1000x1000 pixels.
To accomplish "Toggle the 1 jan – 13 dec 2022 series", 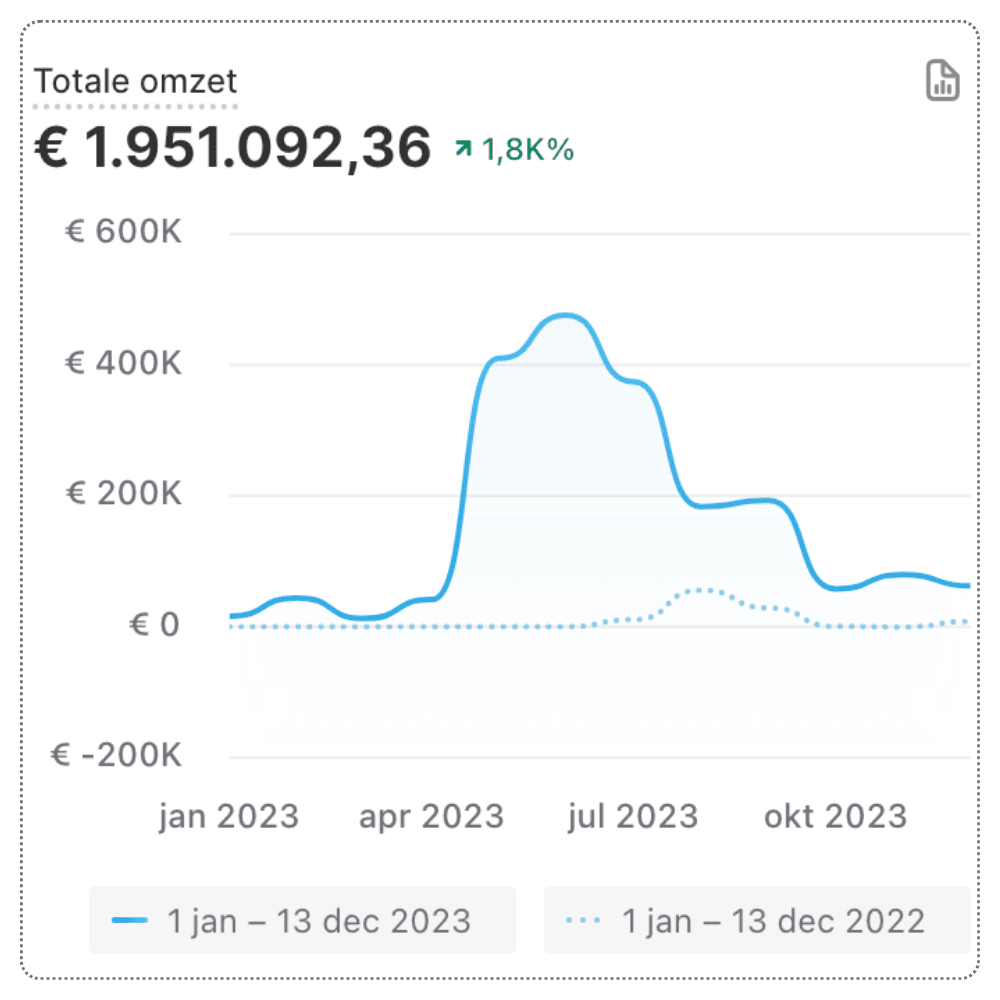I will pyautogui.click(x=757, y=920).
